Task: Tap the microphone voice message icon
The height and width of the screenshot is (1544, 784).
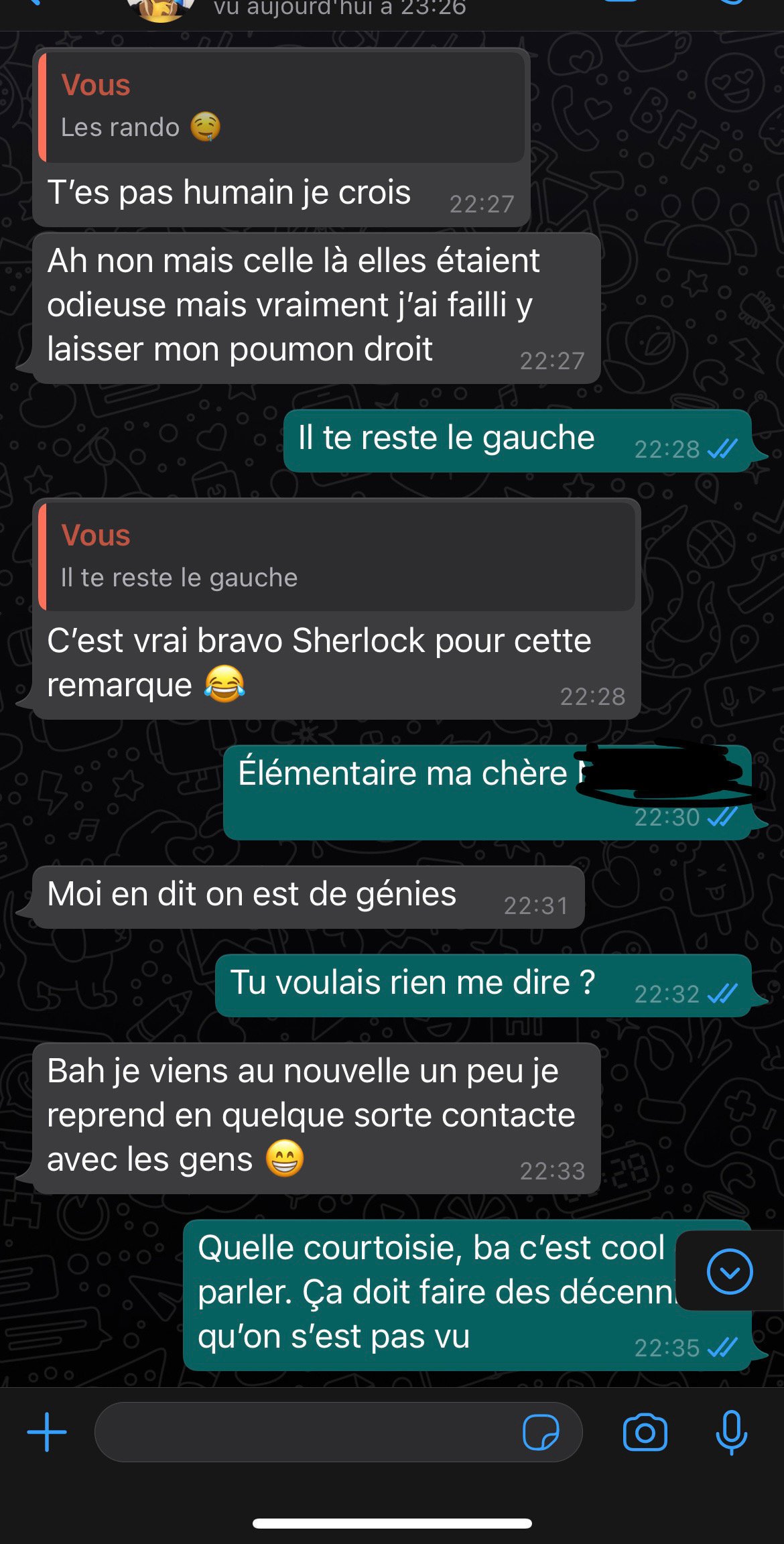Action: [731, 1432]
